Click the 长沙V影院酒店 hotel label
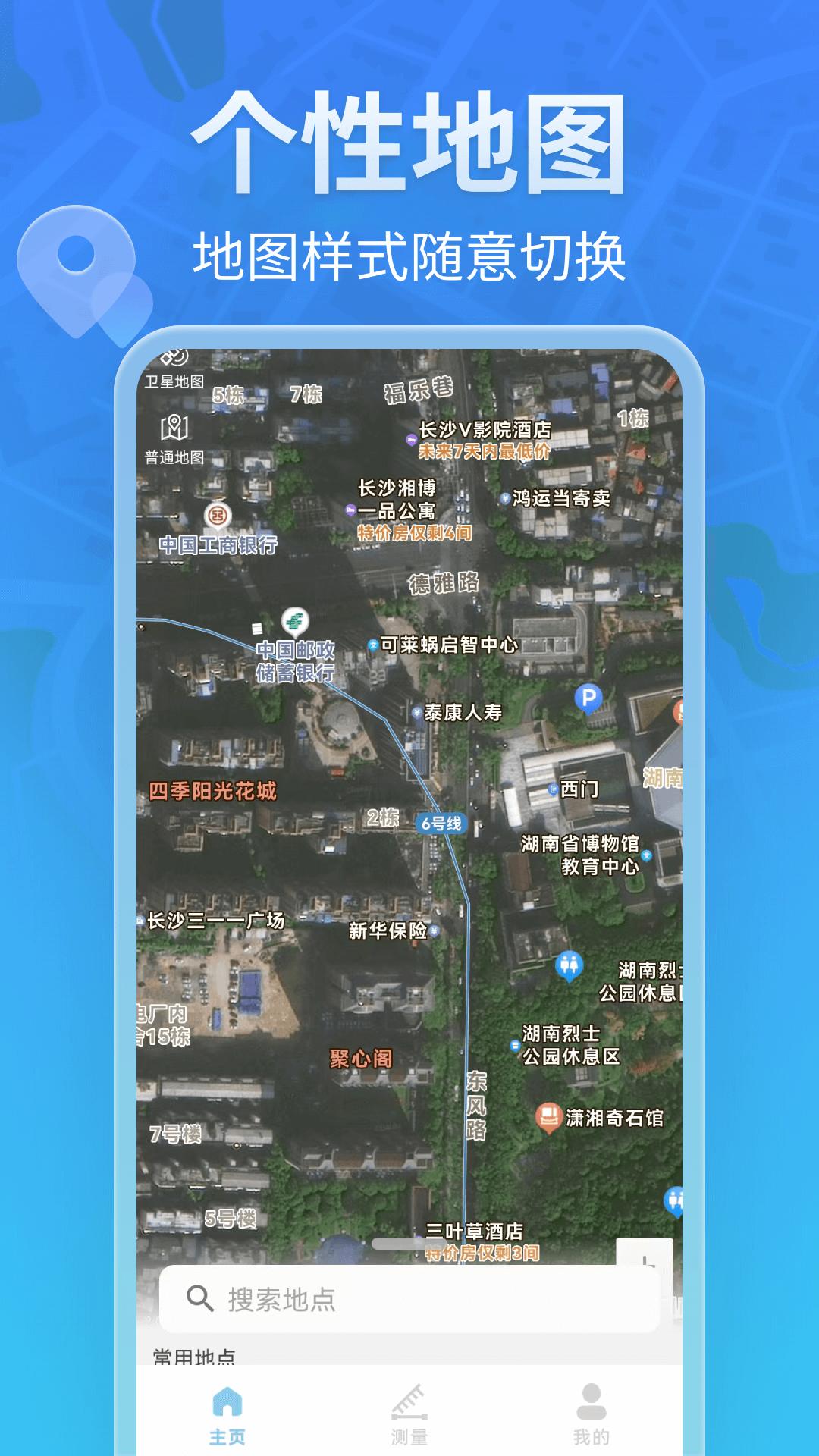The image size is (819, 1456). (485, 427)
